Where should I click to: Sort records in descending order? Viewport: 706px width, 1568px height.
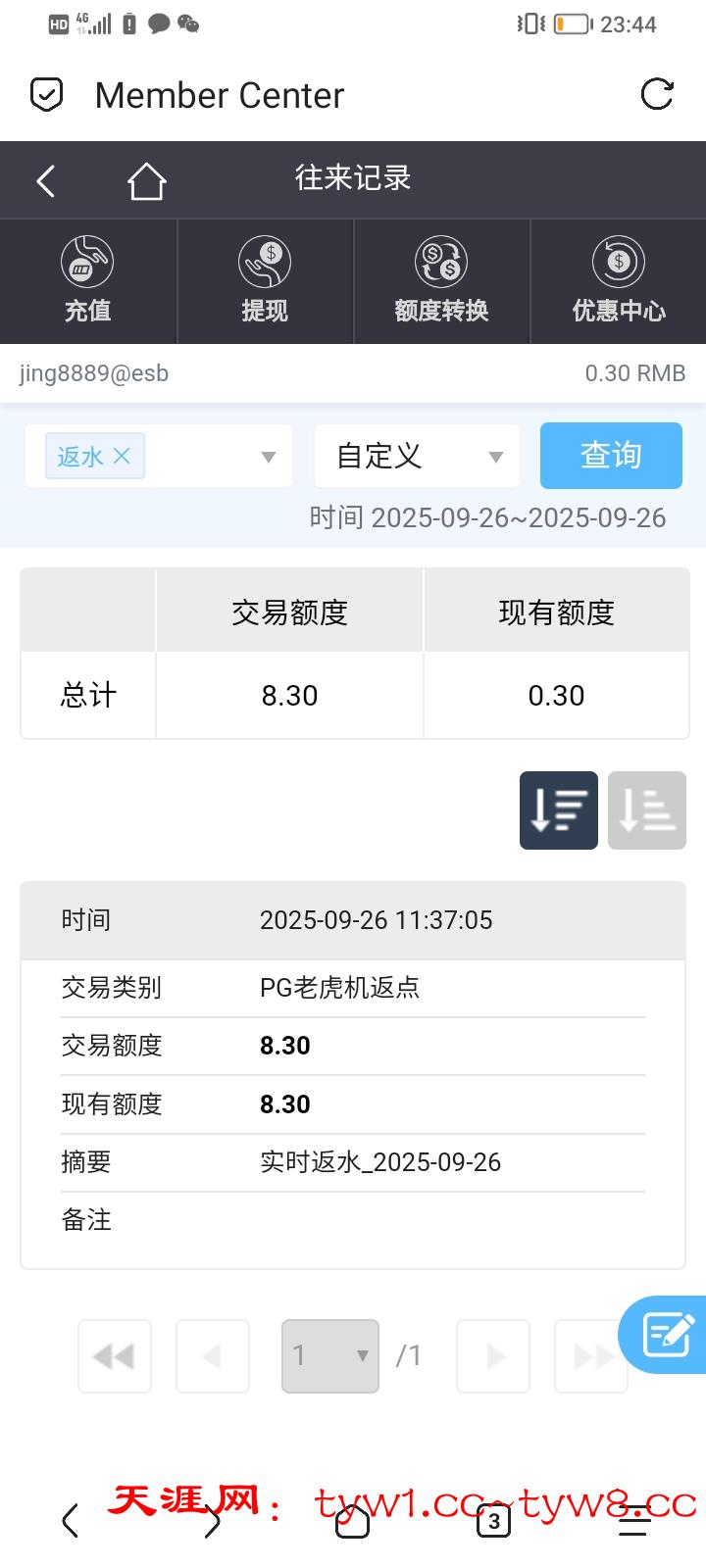pos(558,810)
